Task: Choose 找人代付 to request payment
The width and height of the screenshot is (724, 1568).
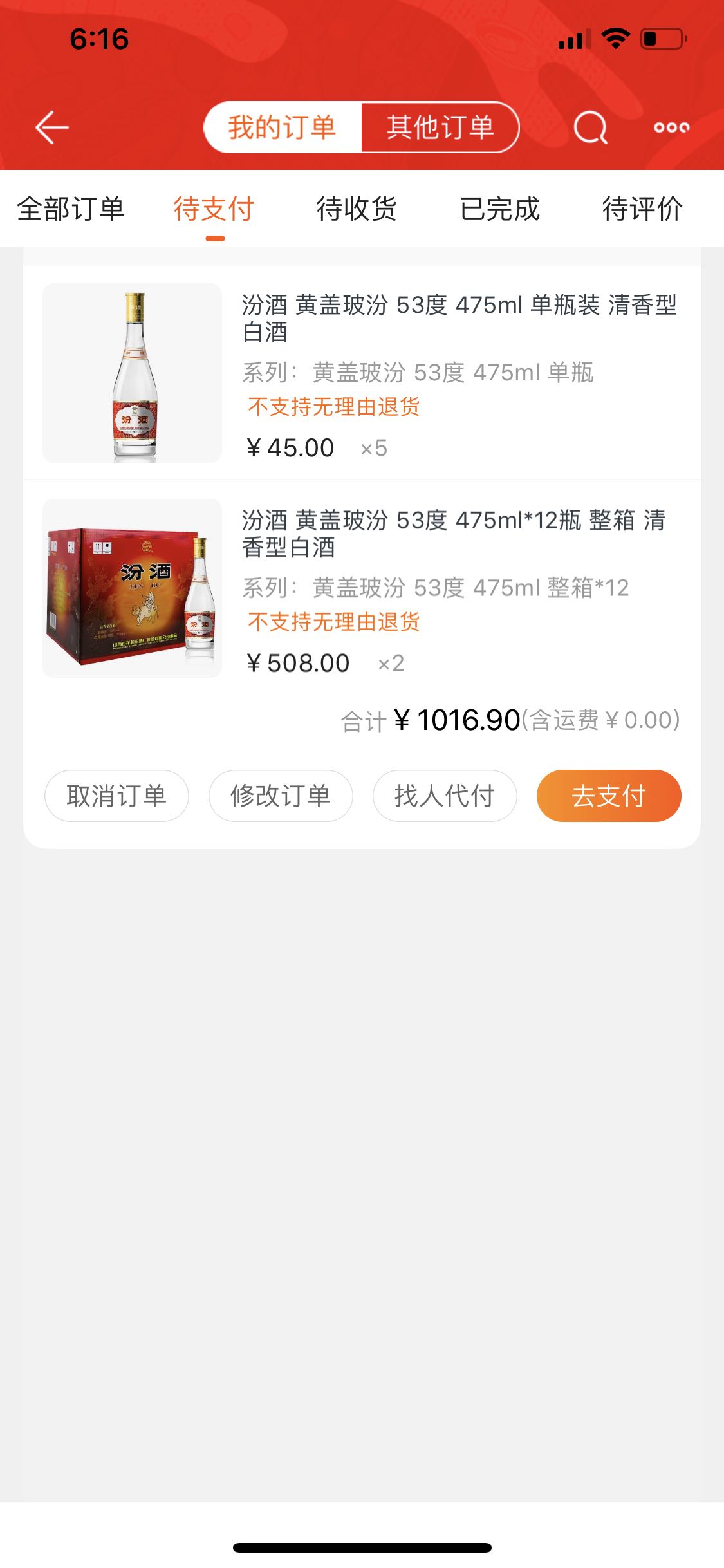Action: click(445, 796)
